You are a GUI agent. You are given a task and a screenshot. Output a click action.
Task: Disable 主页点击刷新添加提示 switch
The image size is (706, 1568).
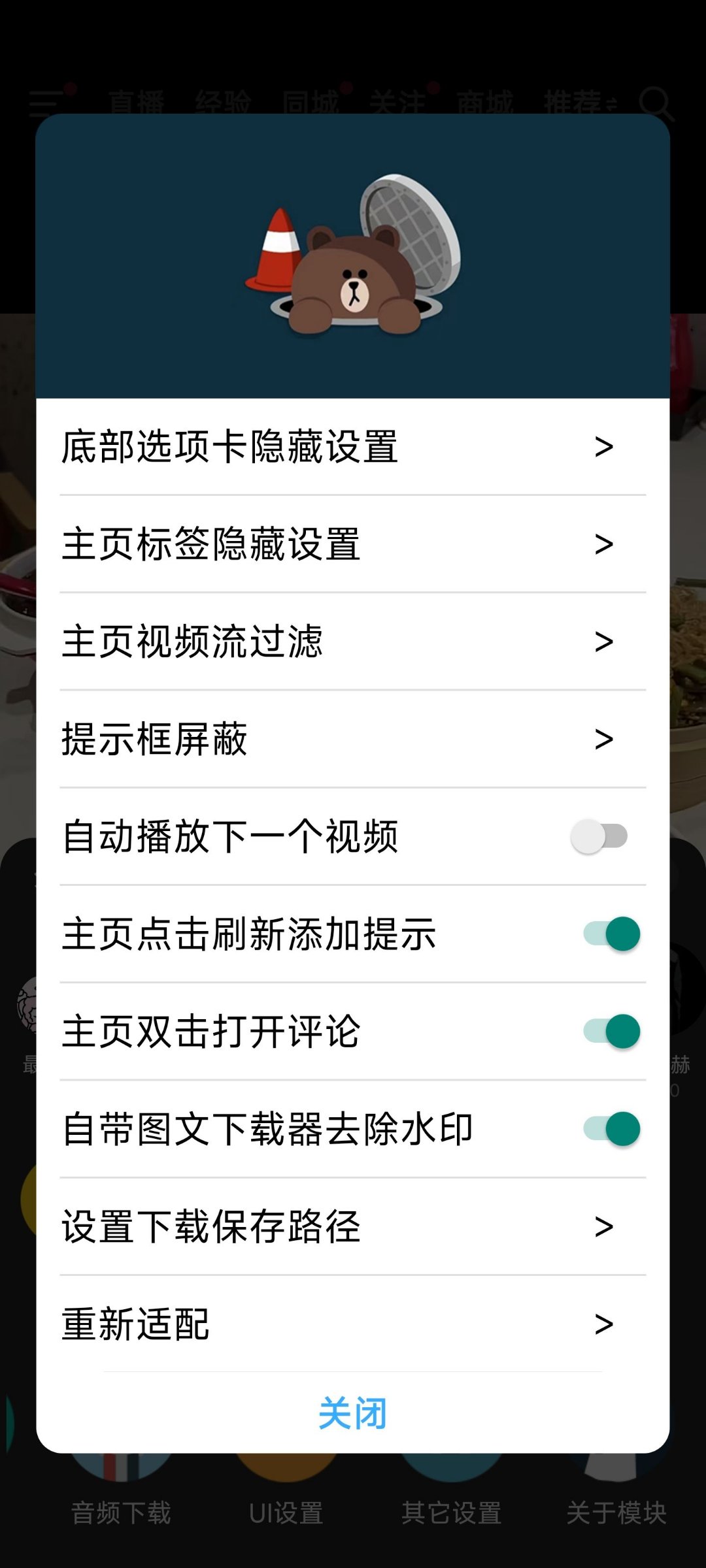pyautogui.click(x=611, y=934)
